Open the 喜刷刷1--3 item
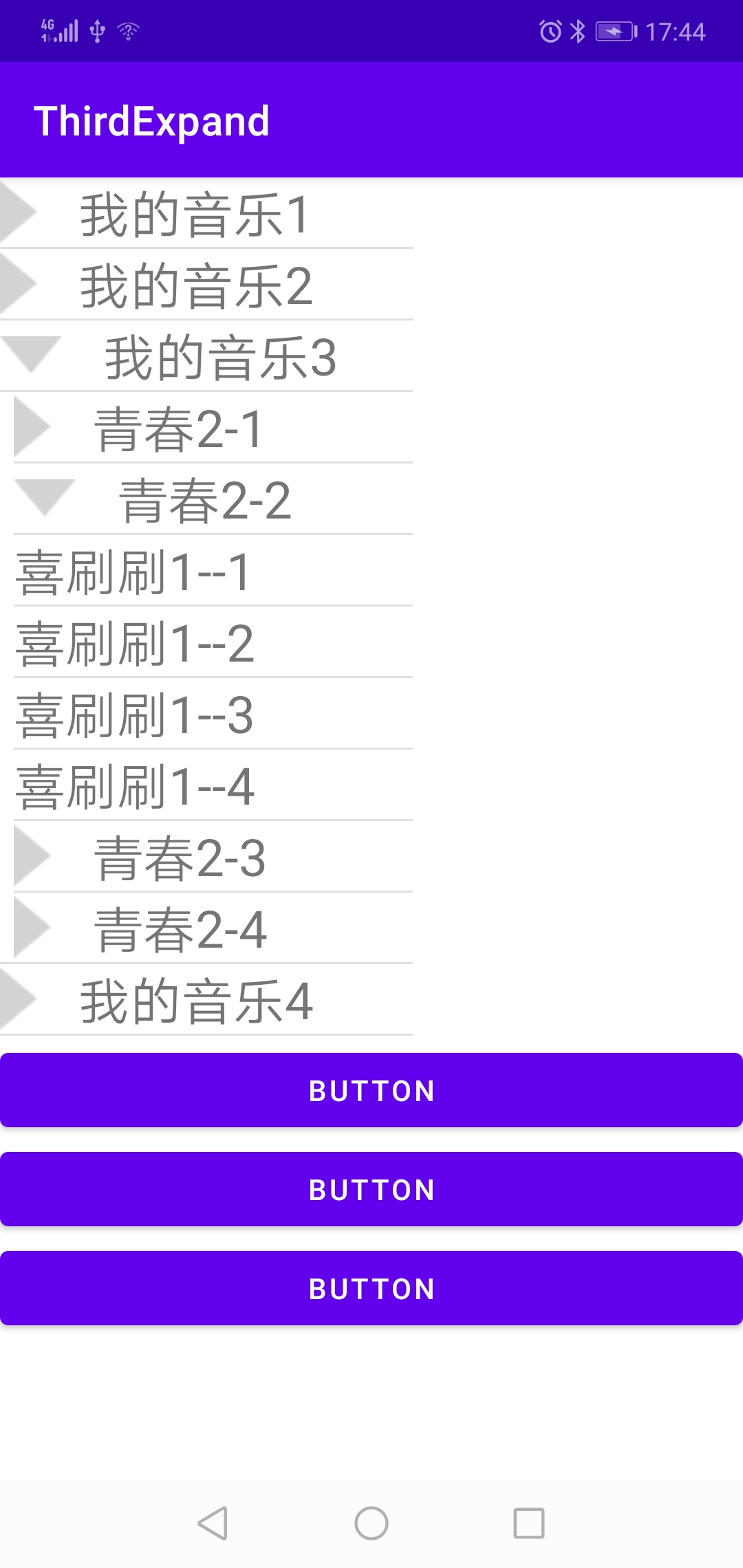 pyautogui.click(x=213, y=713)
